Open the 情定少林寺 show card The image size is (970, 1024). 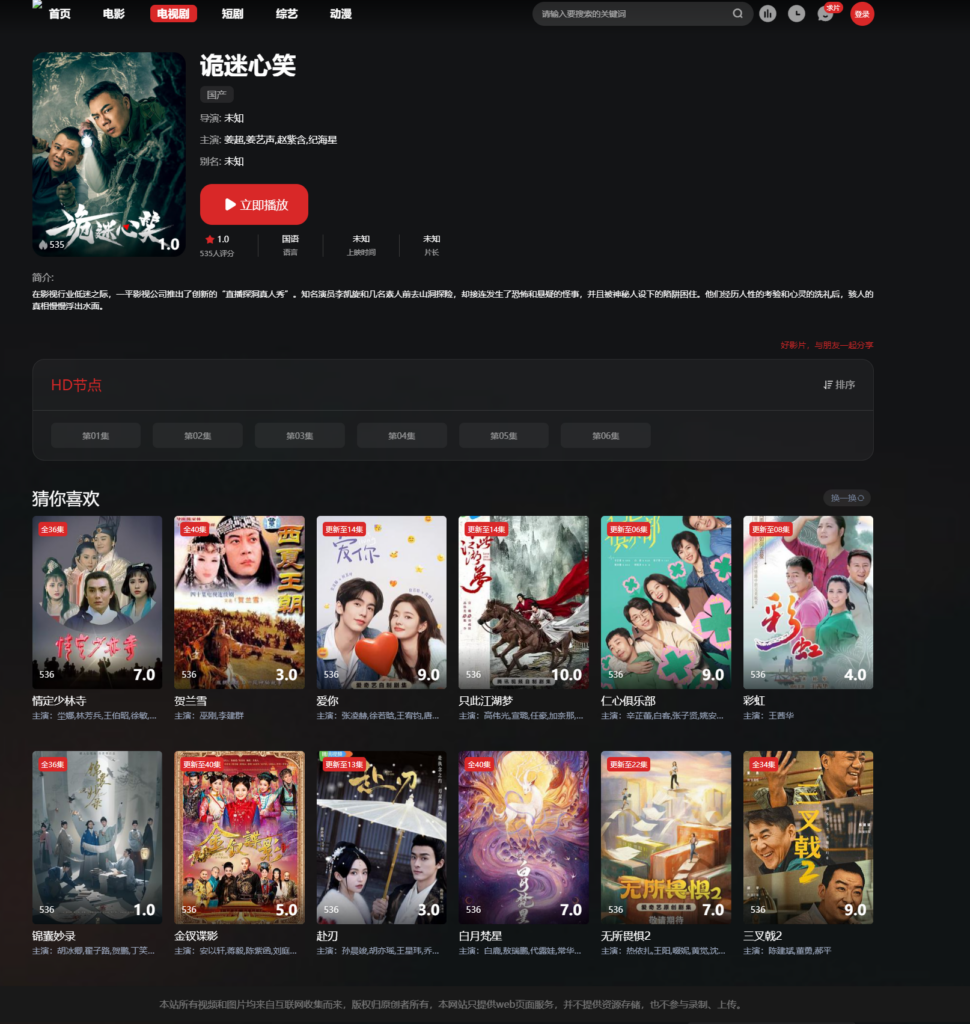point(97,602)
